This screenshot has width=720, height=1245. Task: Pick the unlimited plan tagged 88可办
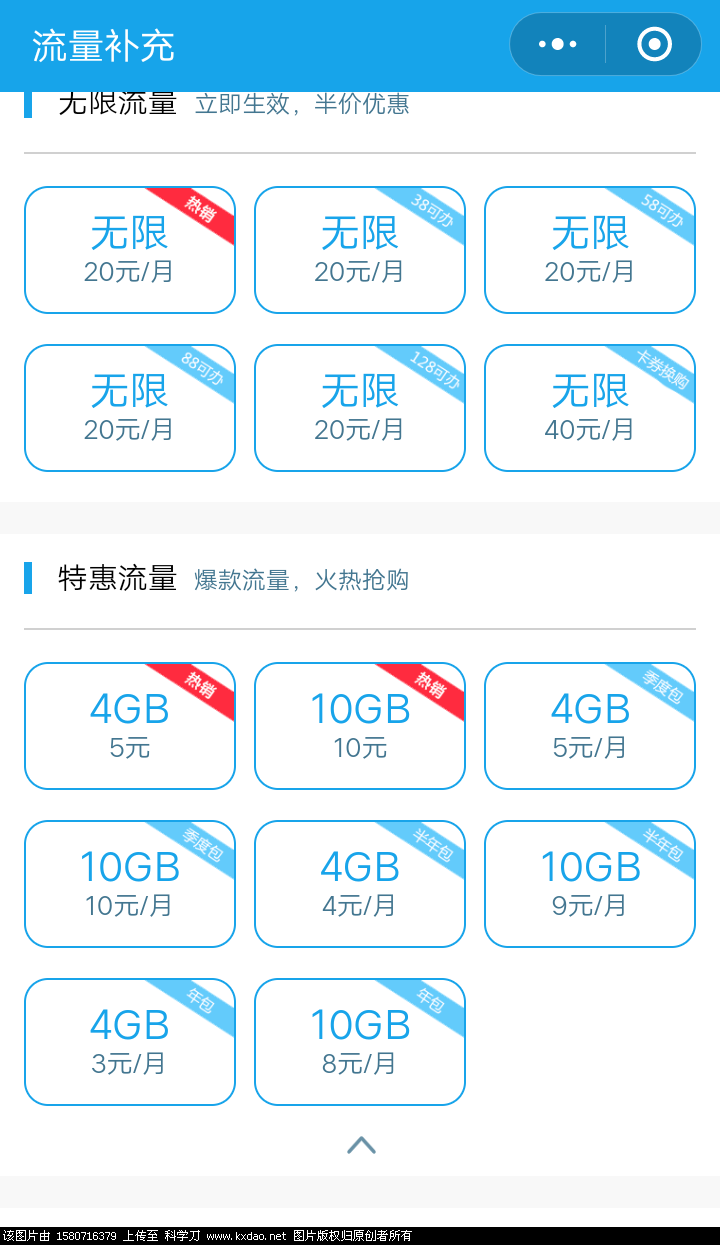[130, 408]
